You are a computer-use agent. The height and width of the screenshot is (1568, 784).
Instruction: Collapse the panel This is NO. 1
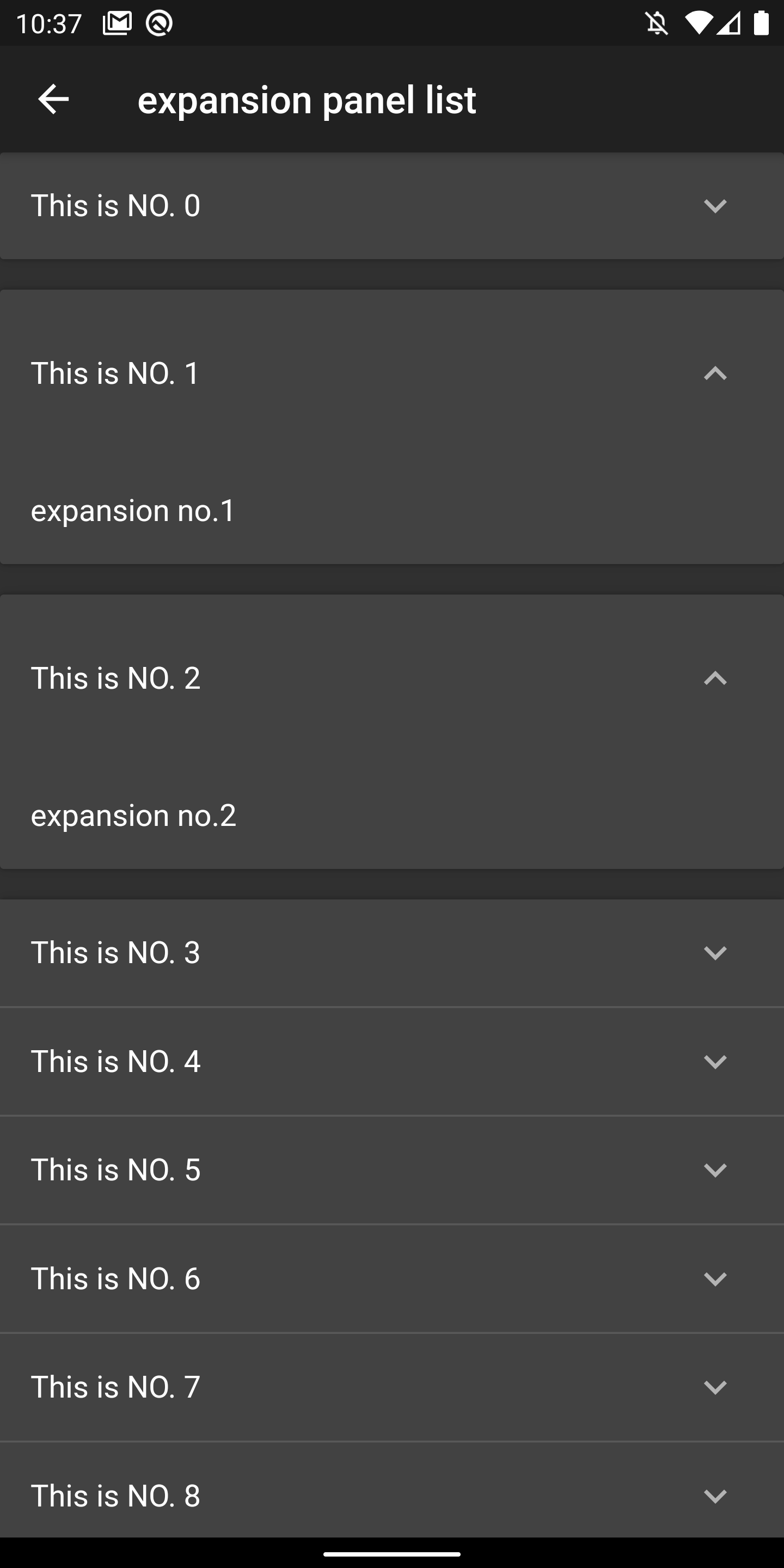click(715, 373)
